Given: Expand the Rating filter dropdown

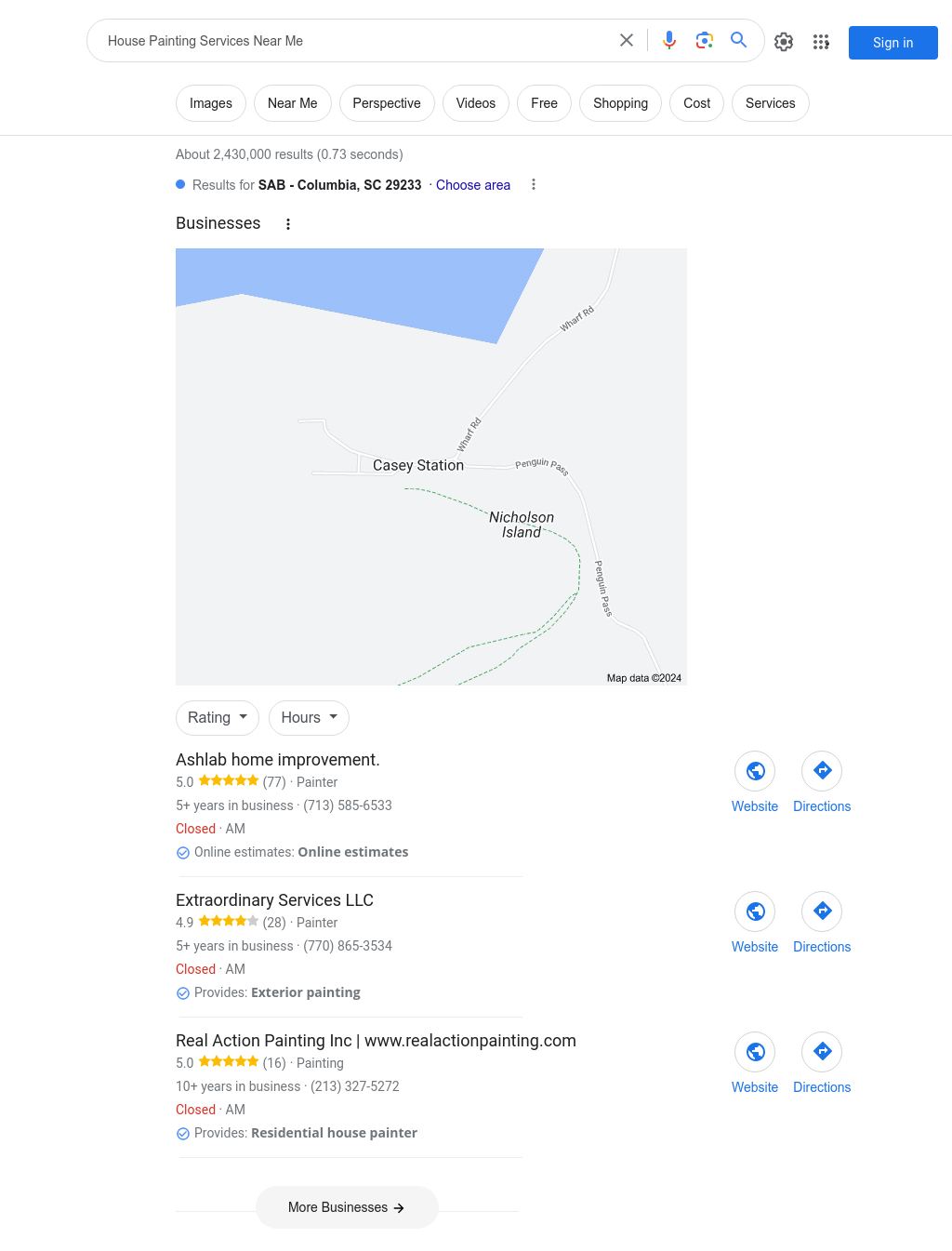Looking at the screenshot, I should pyautogui.click(x=218, y=718).
